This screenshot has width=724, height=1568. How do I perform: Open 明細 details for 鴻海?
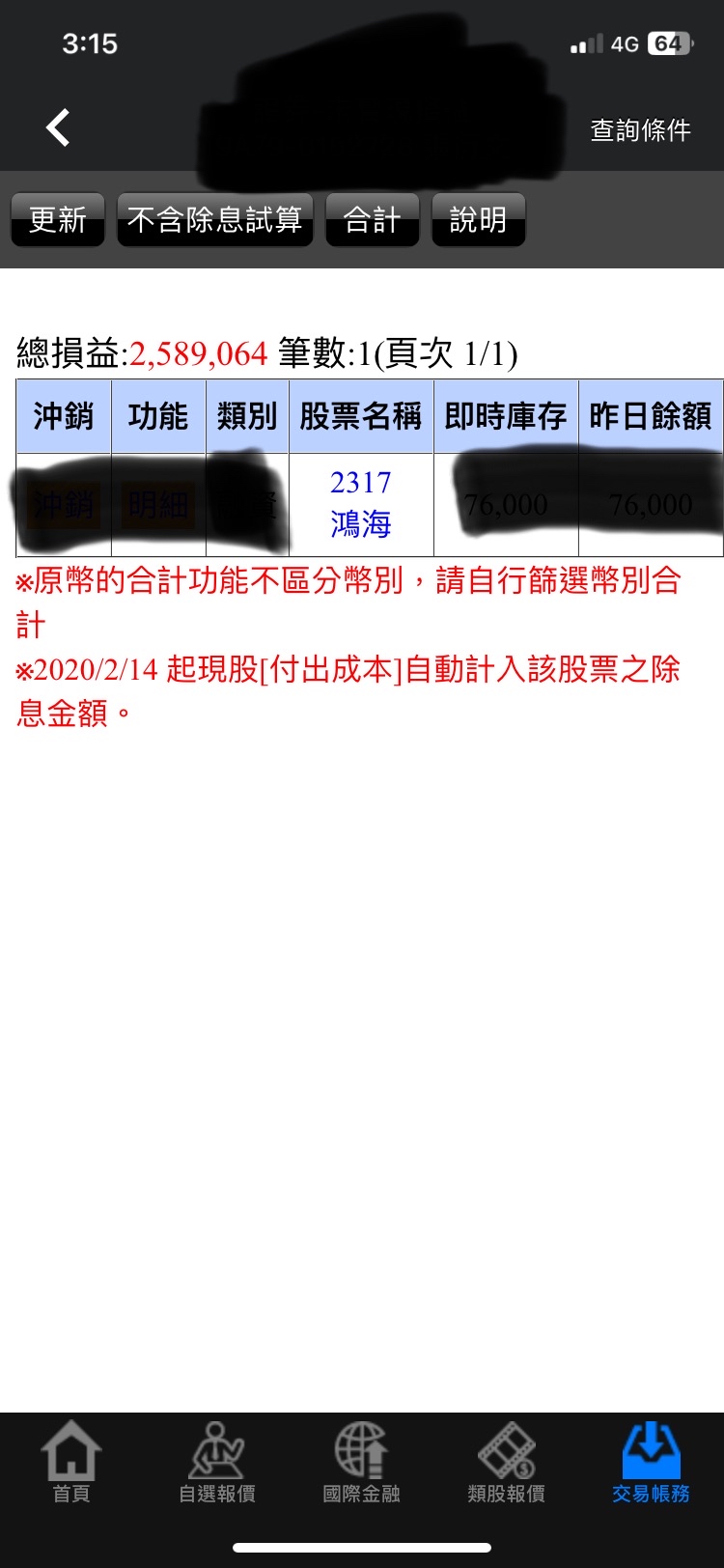click(158, 505)
